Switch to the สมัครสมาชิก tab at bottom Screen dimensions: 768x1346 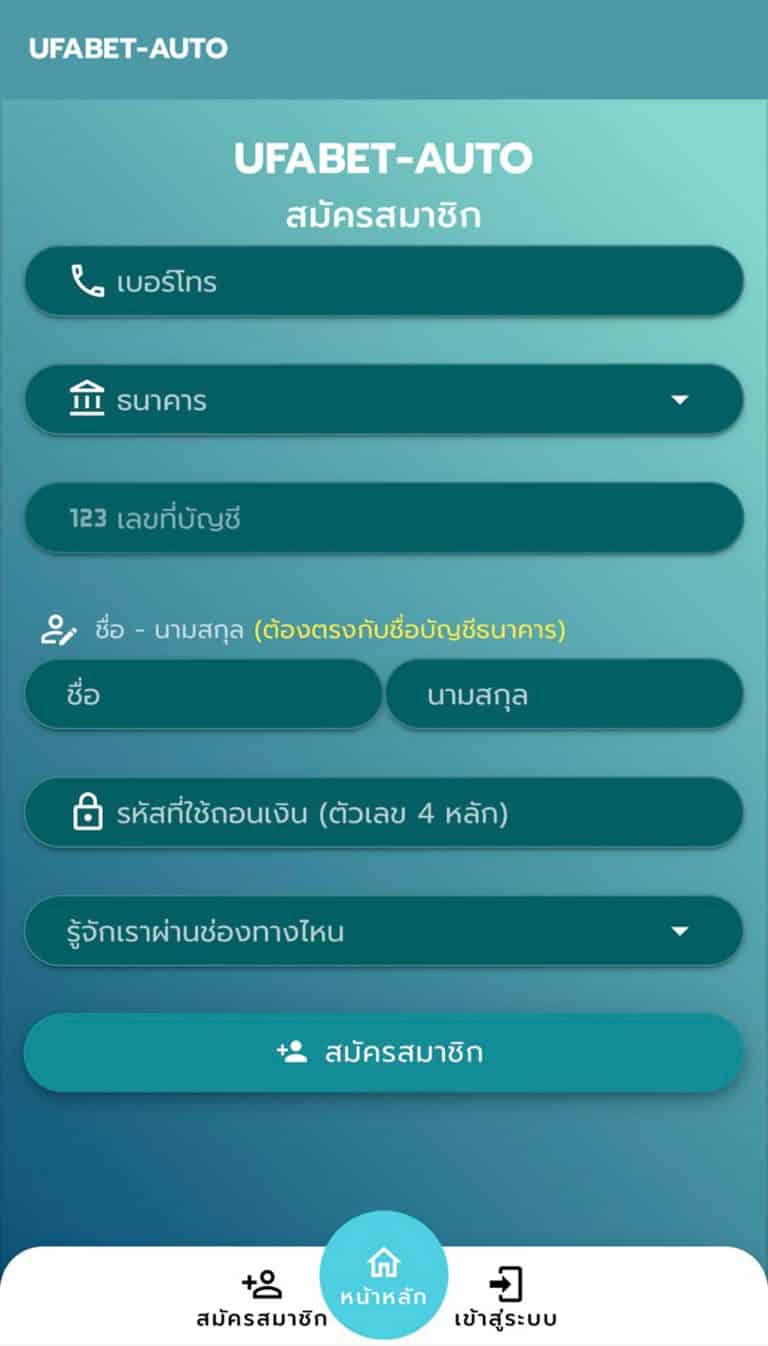[259, 1293]
